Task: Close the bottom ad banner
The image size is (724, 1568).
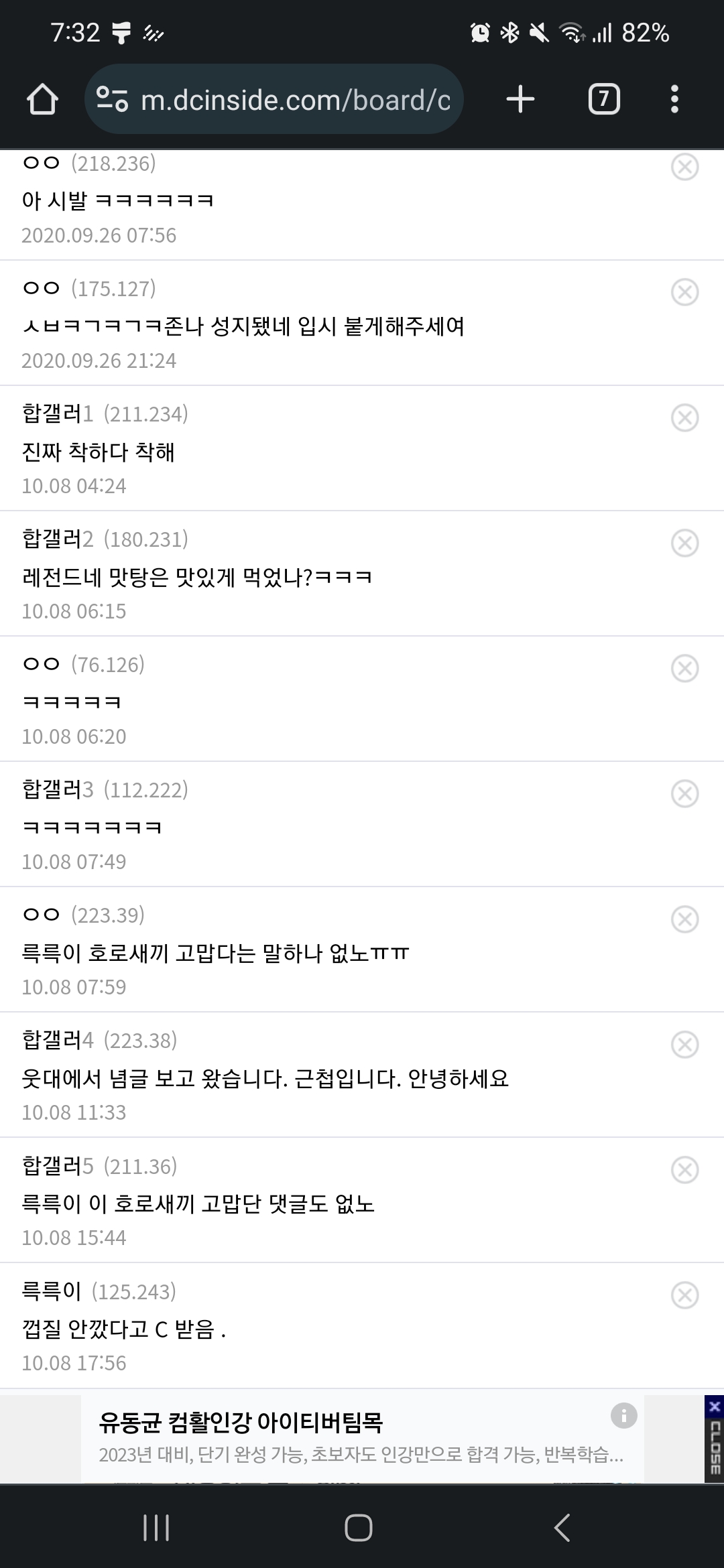Action: [x=714, y=1438]
